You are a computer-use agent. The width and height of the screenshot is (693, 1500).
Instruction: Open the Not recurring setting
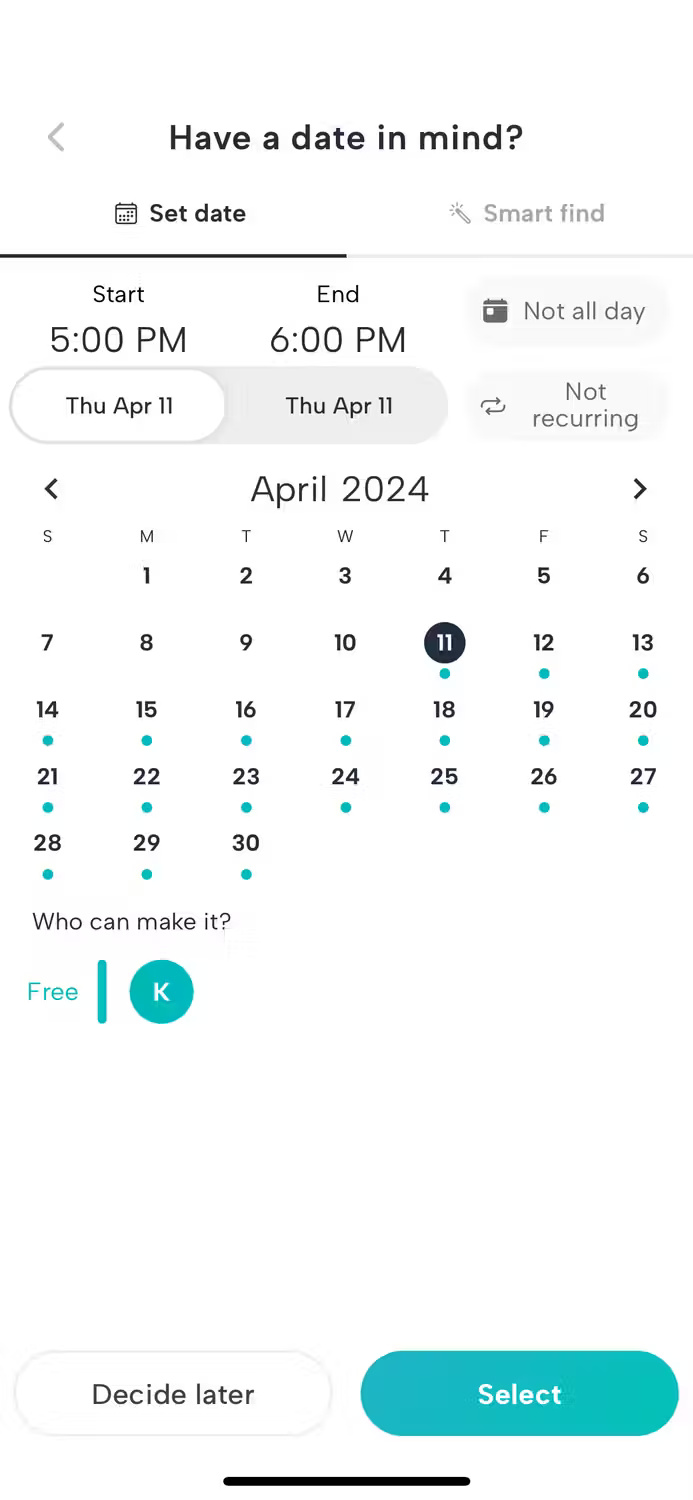click(566, 405)
